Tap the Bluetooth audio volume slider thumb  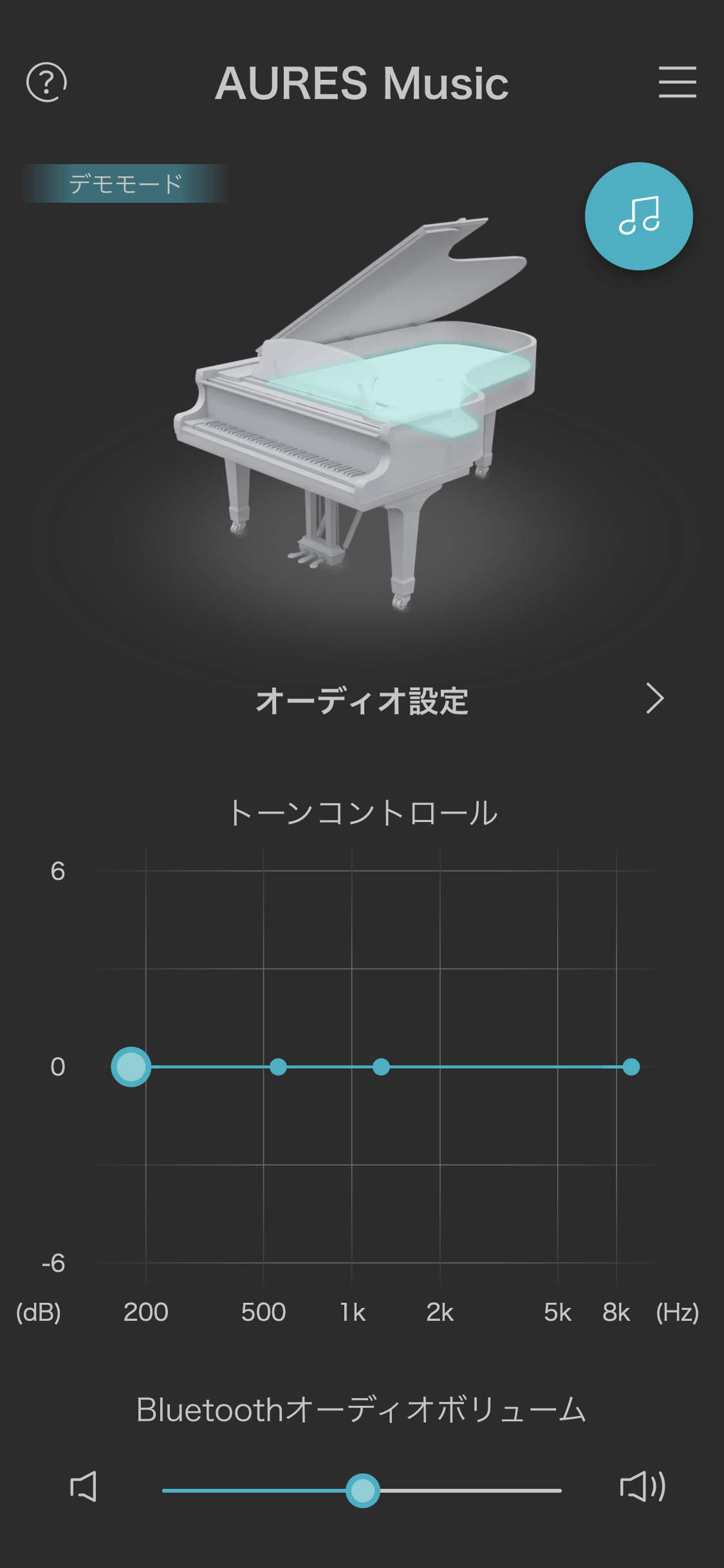(x=363, y=1490)
